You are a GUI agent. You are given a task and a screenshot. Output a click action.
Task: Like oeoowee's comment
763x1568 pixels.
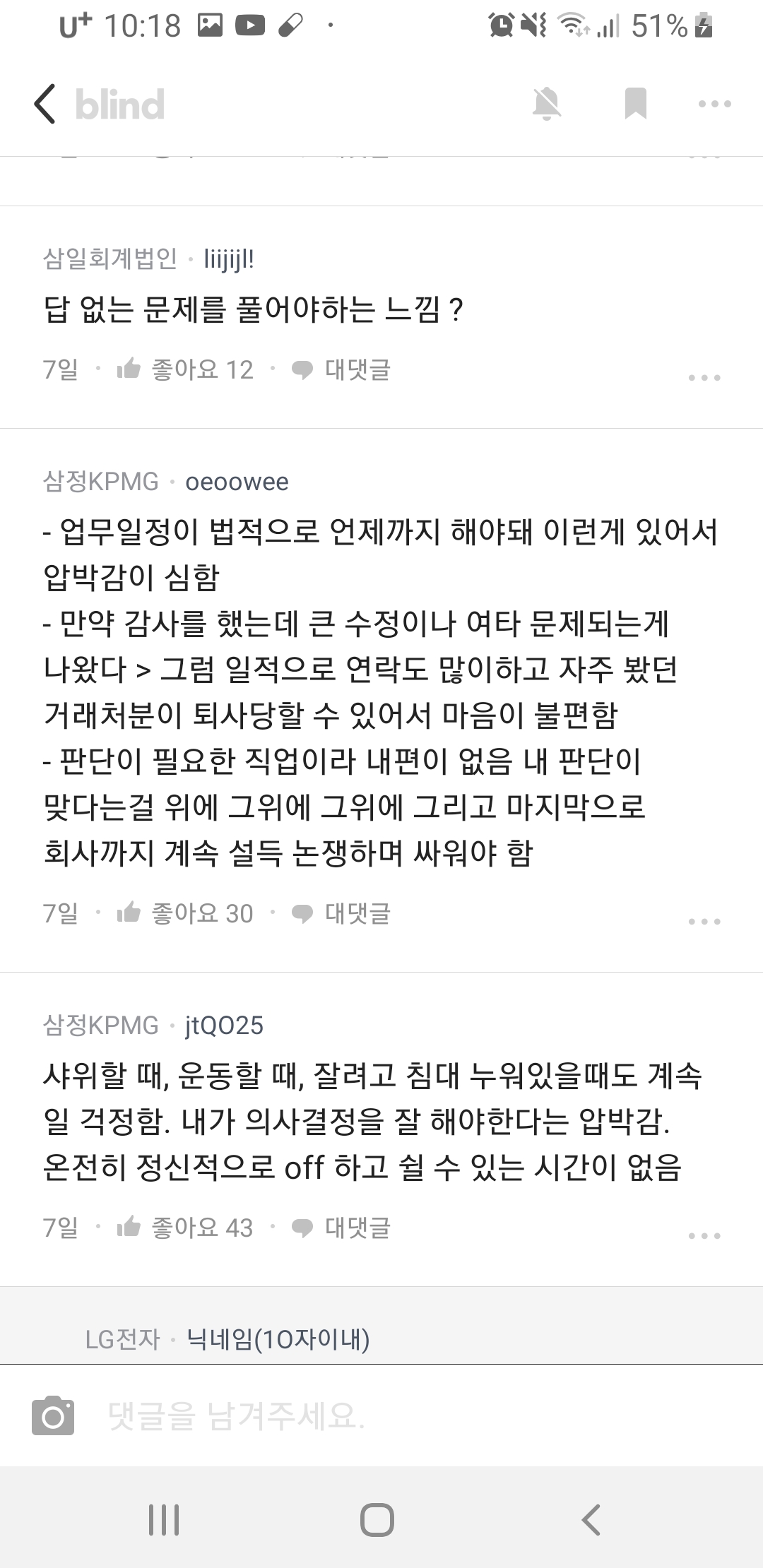pyautogui.click(x=184, y=913)
